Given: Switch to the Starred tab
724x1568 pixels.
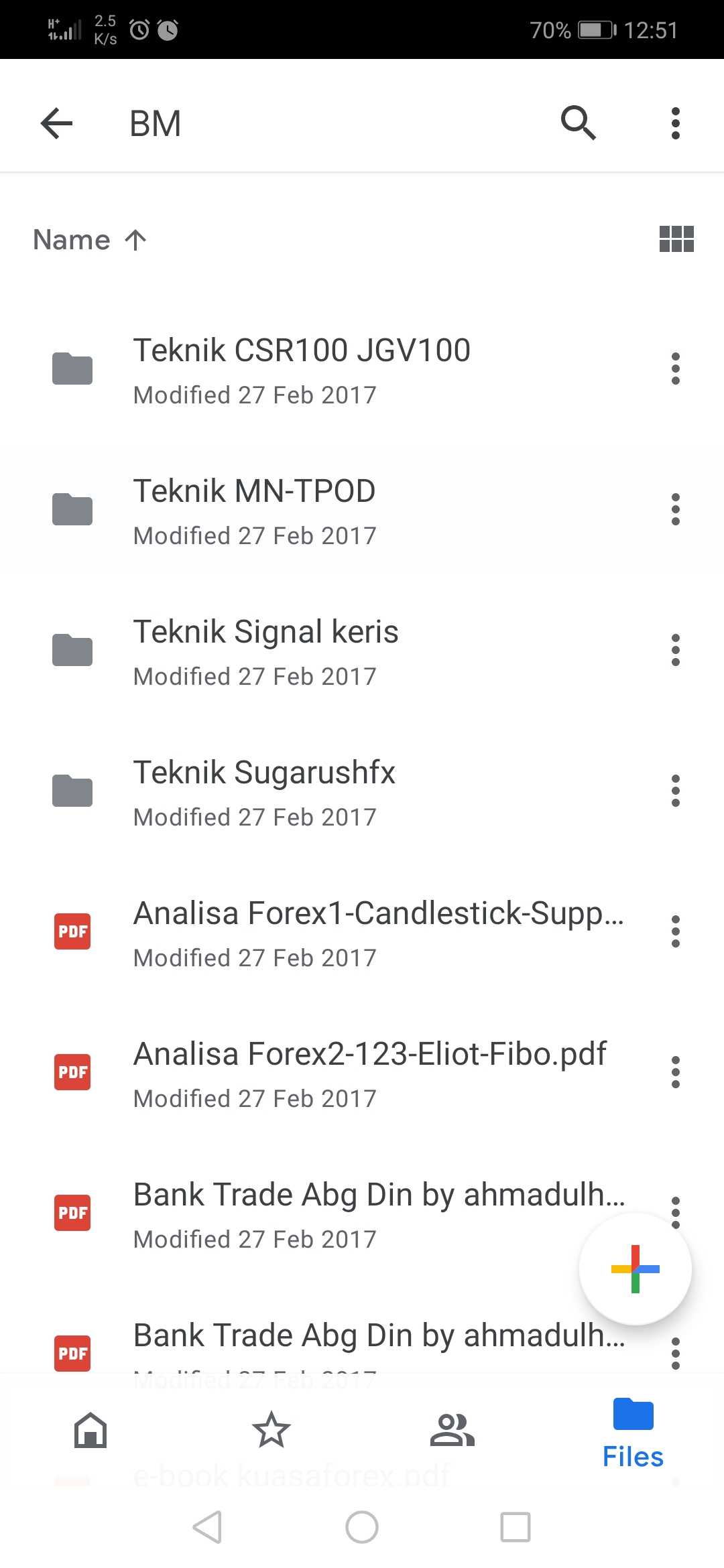Looking at the screenshot, I should [x=271, y=1429].
